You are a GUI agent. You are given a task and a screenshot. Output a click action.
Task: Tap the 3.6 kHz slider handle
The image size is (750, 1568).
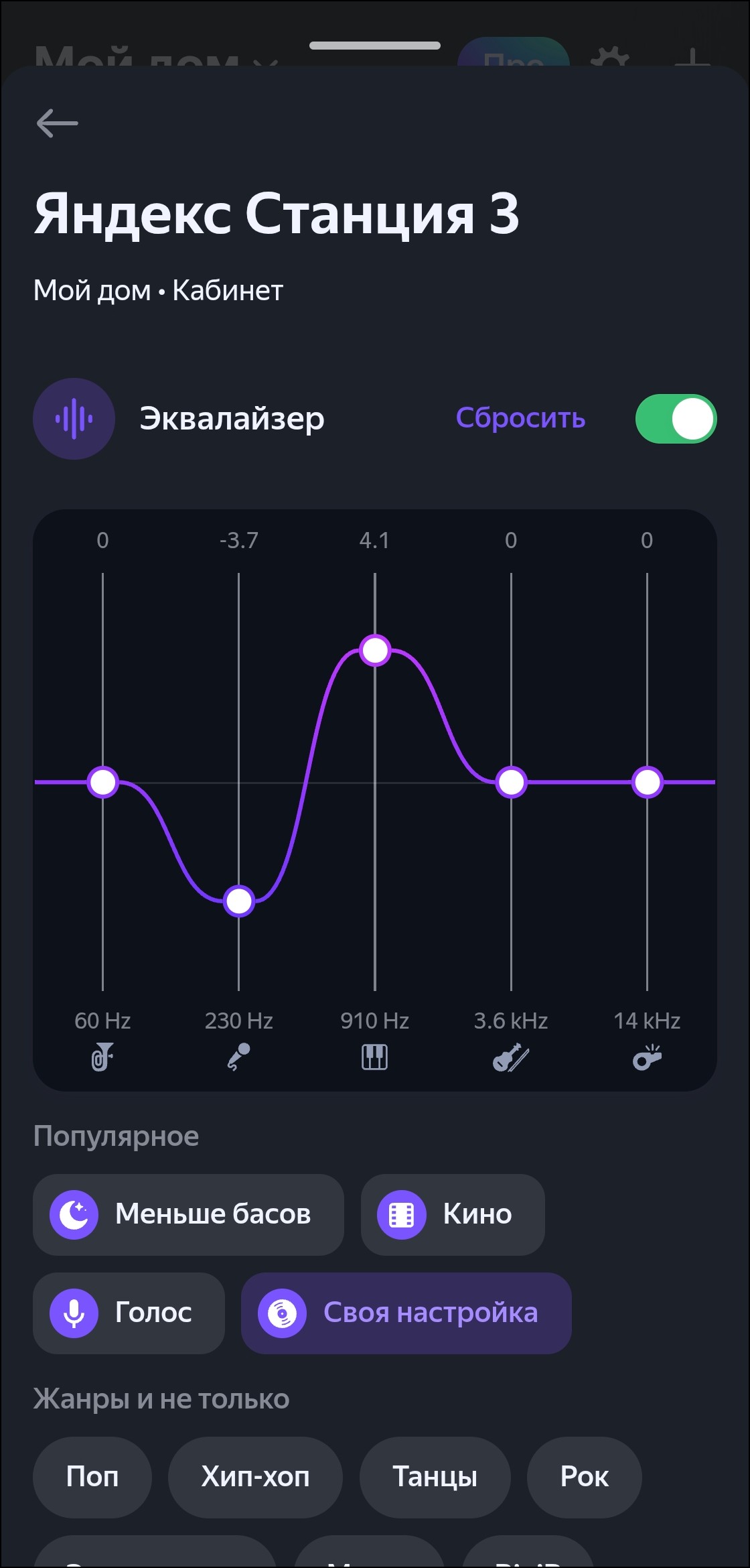512,782
